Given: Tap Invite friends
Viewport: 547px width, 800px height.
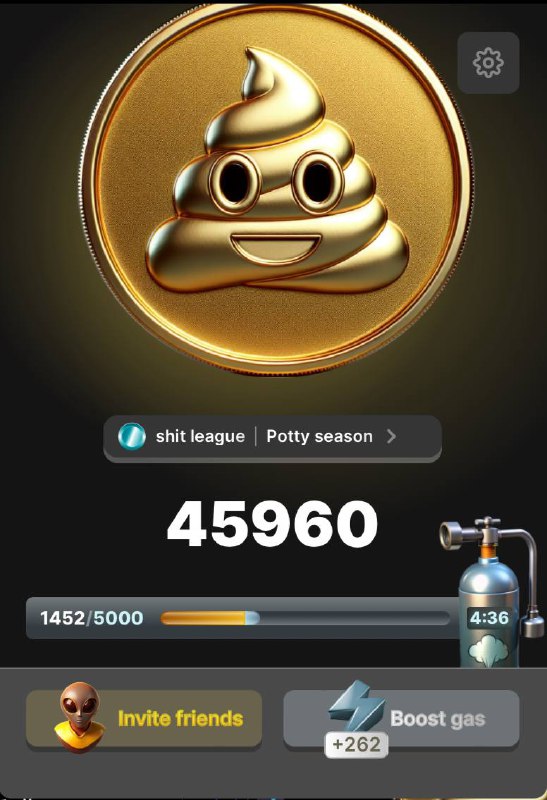Looking at the screenshot, I should point(144,719).
